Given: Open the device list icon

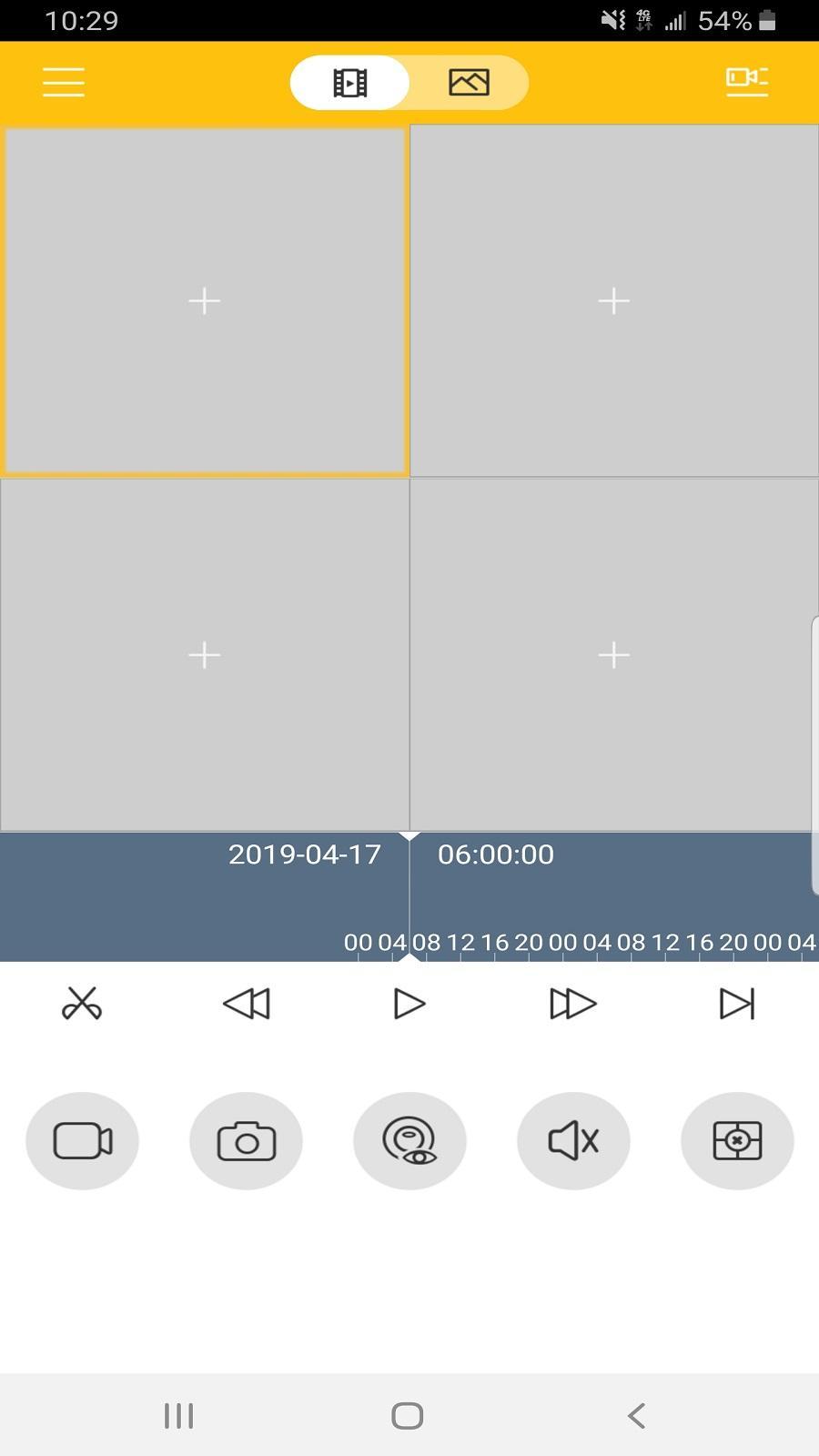Looking at the screenshot, I should click(x=746, y=81).
